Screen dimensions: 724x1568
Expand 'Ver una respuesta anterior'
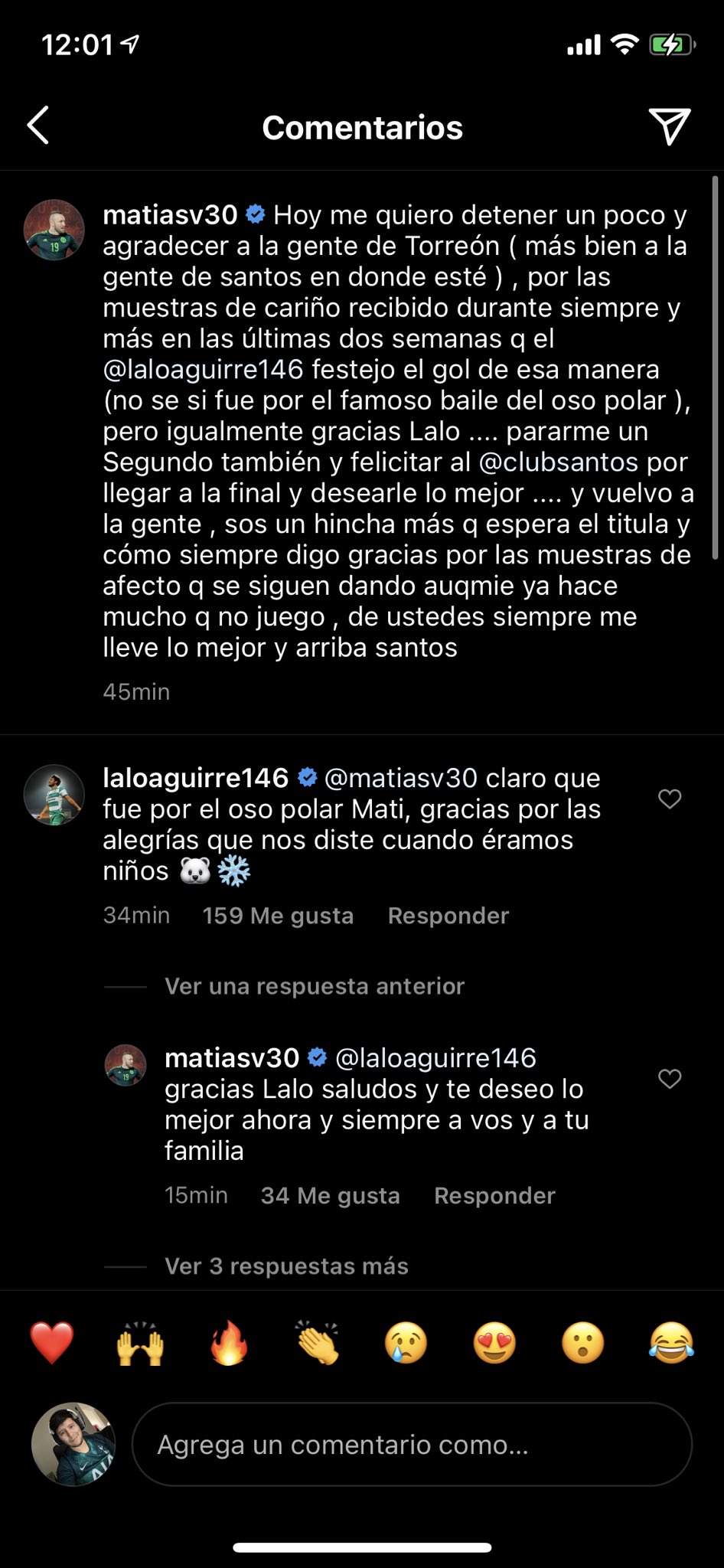(x=315, y=986)
